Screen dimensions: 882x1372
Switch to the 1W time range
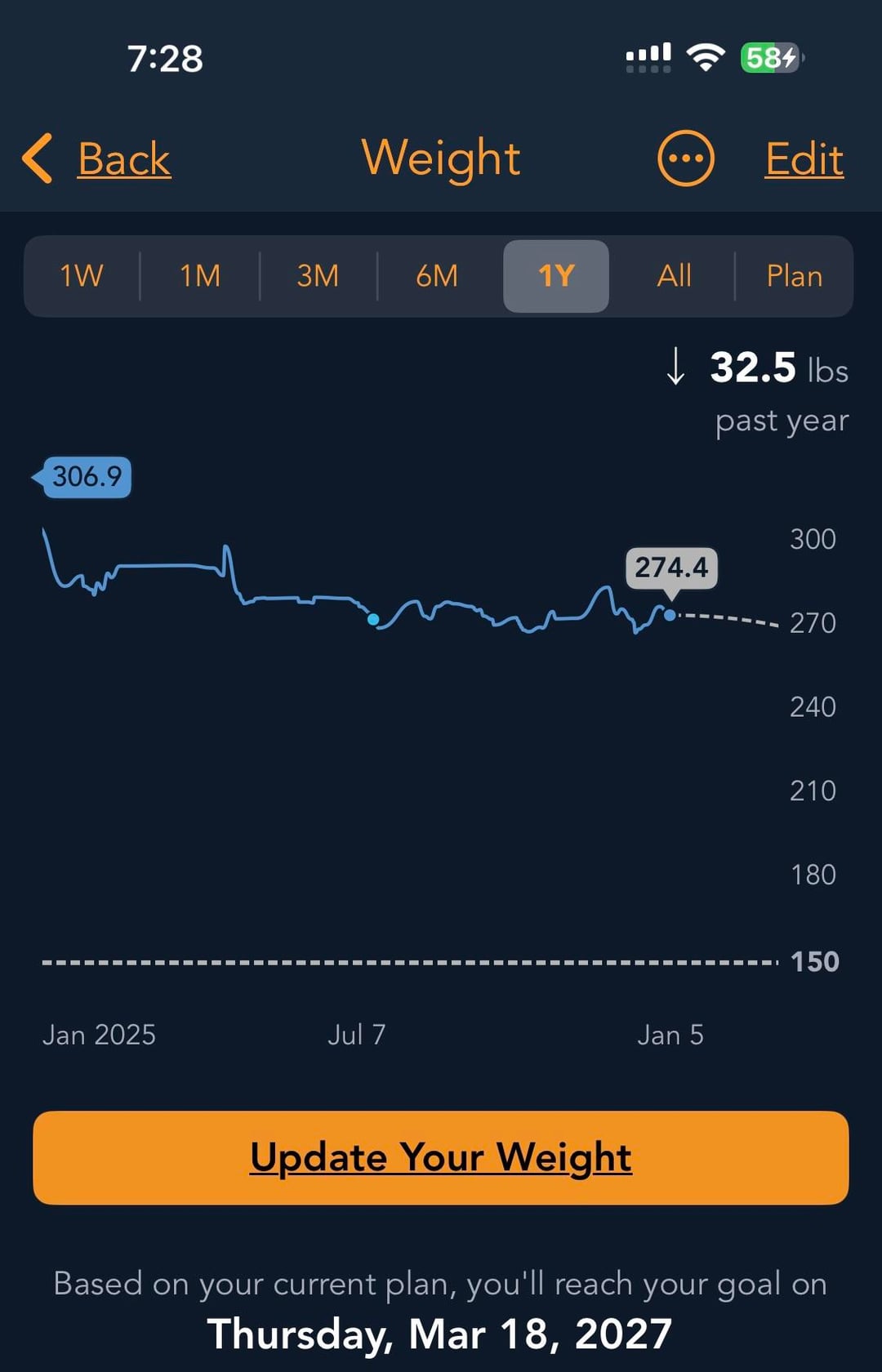[82, 276]
